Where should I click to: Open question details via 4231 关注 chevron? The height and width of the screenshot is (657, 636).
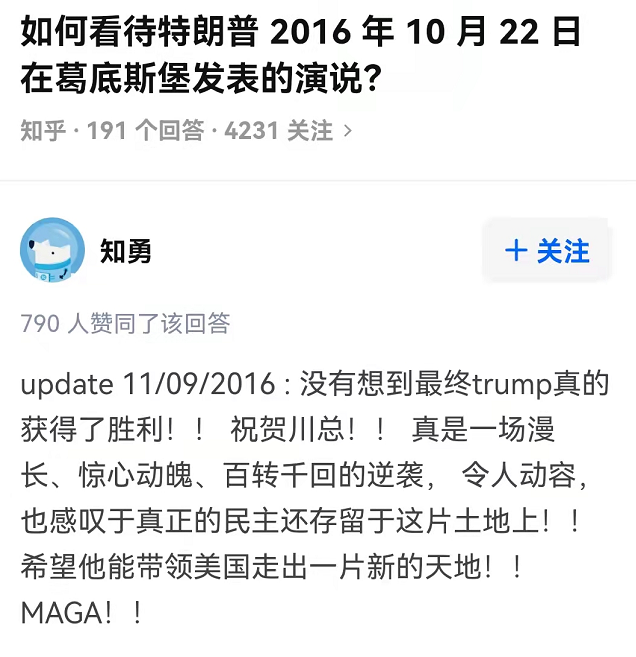tap(347, 131)
